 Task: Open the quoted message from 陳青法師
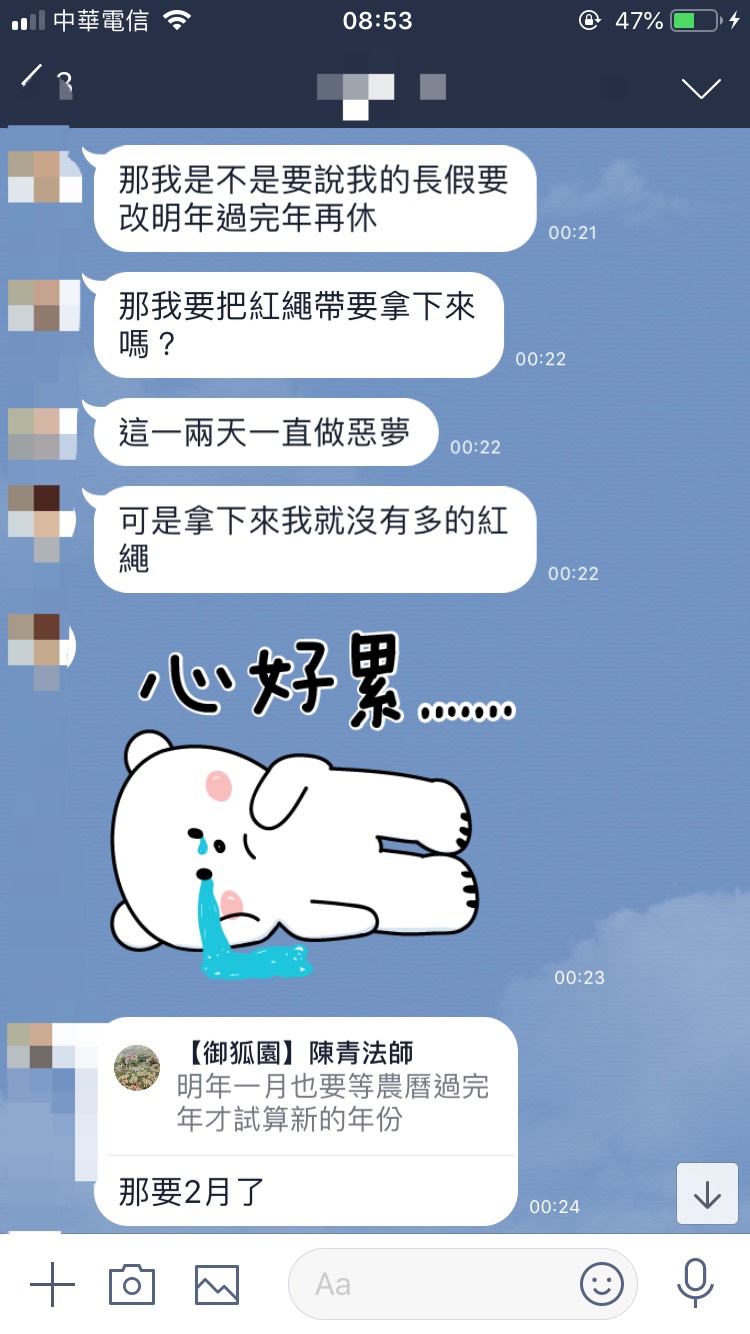310,1087
